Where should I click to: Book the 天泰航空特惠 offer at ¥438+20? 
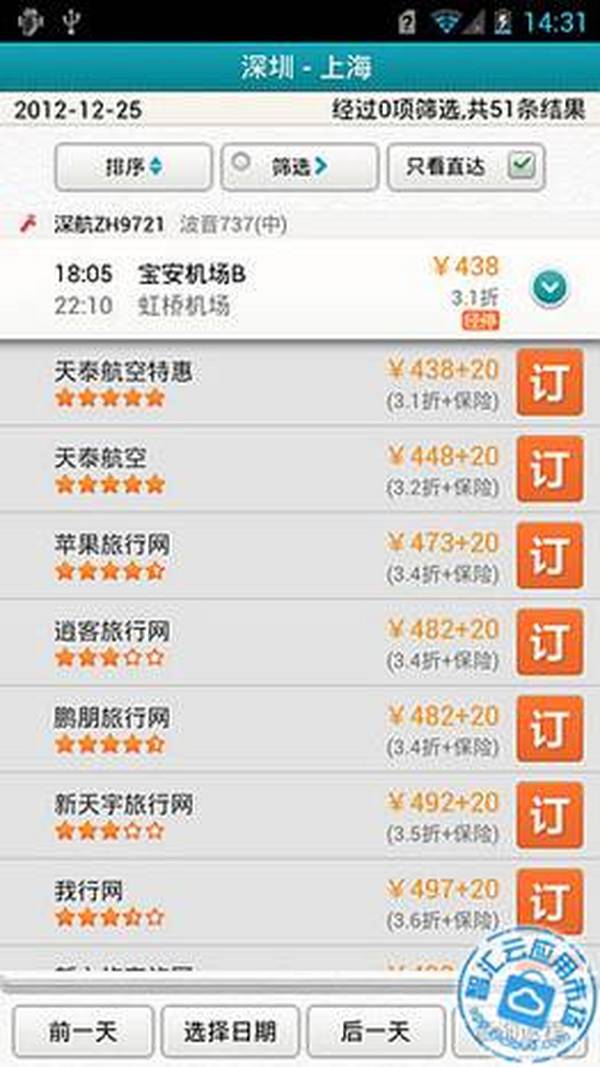[550, 382]
